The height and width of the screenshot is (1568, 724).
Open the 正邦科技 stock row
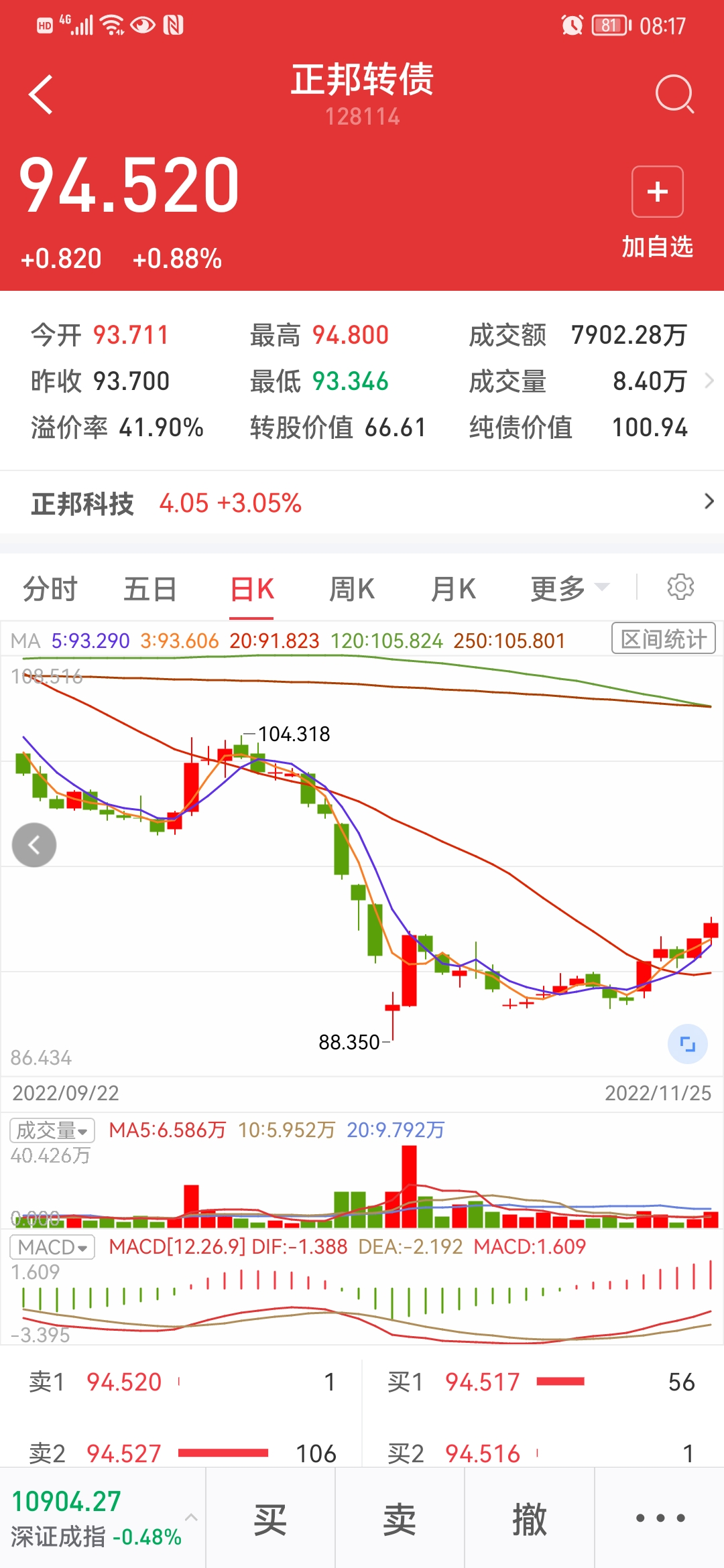[362, 503]
